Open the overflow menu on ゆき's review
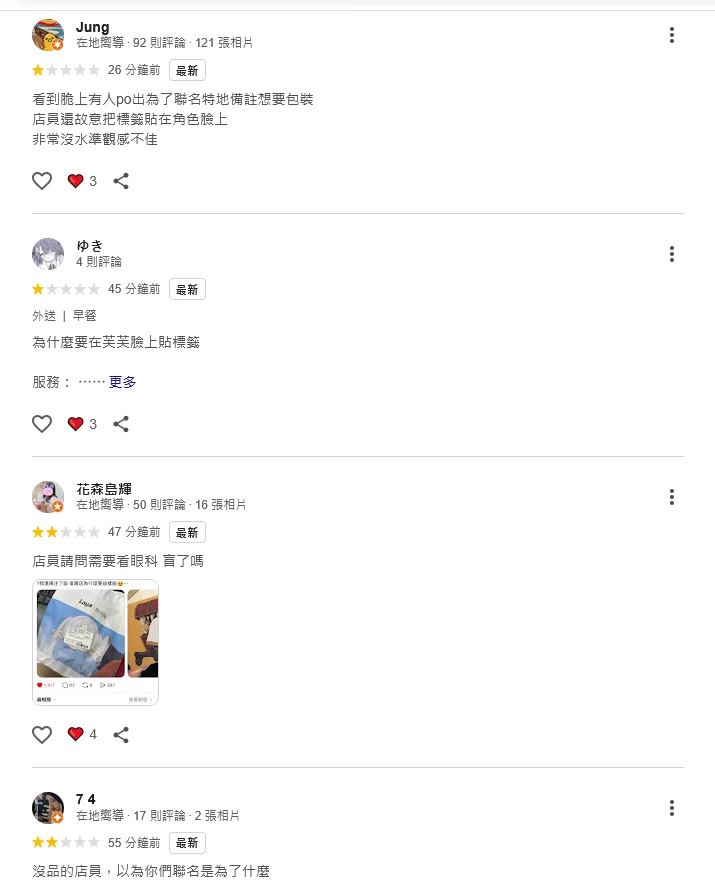The image size is (715, 896). (672, 254)
